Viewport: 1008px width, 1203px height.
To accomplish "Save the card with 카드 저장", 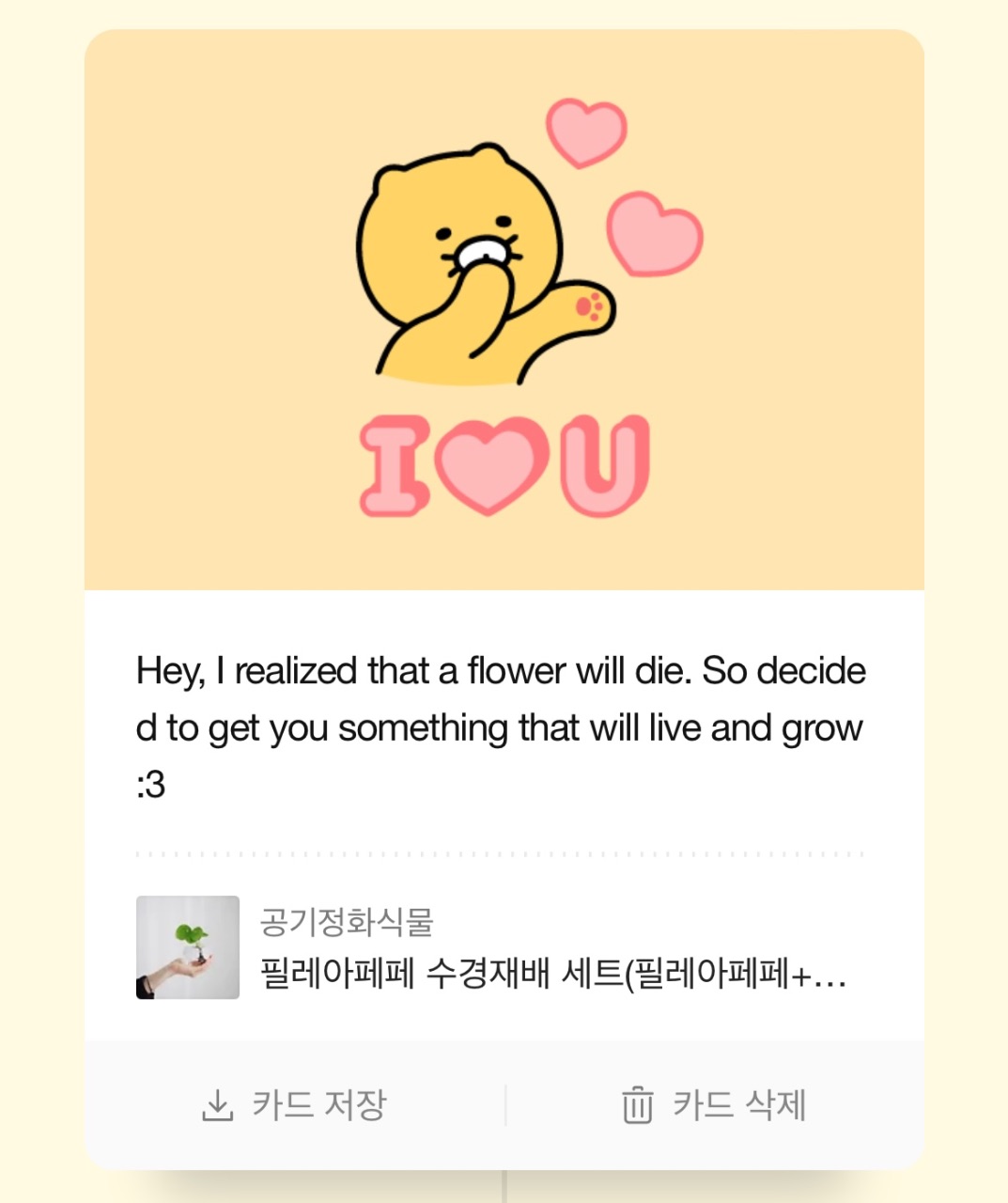I will click(294, 1105).
